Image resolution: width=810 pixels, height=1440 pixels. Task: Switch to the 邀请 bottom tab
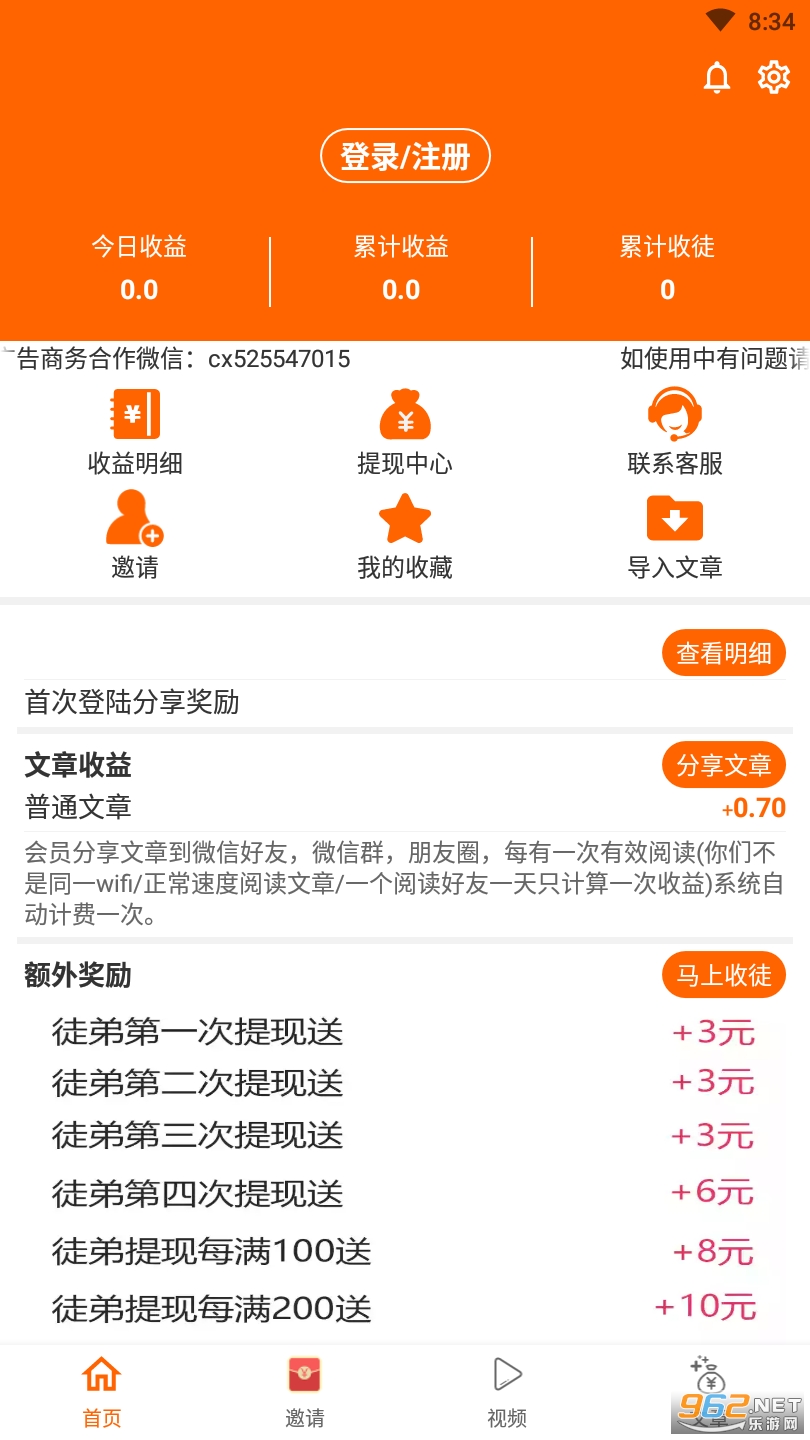[x=304, y=1392]
